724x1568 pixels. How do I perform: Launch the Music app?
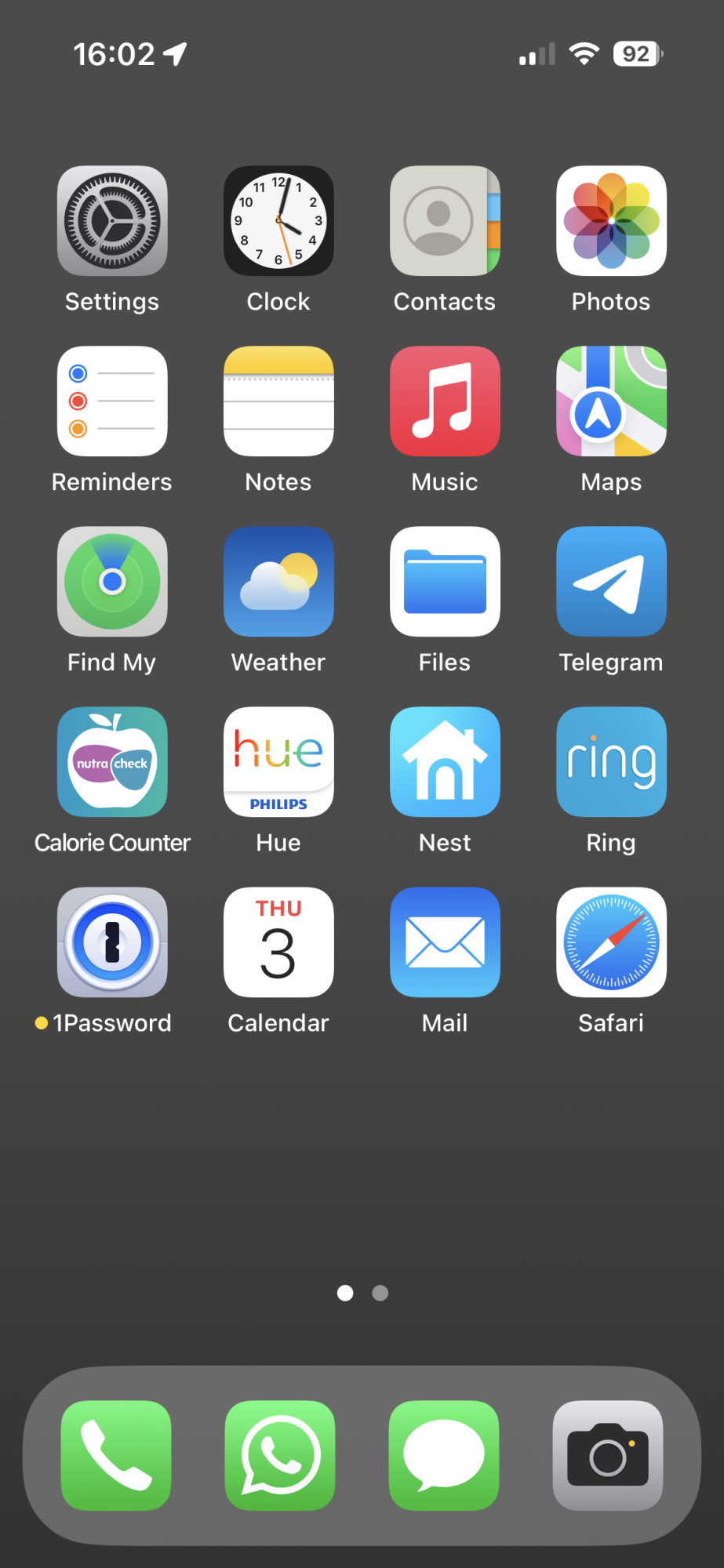click(x=445, y=401)
